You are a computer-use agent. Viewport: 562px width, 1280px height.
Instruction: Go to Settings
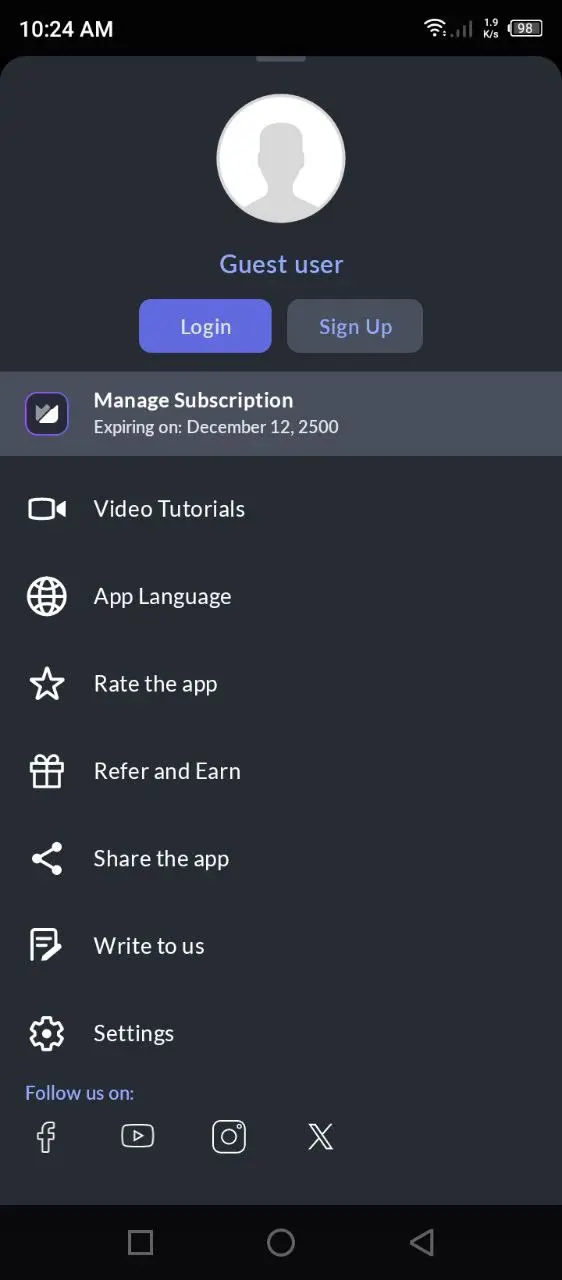(x=281, y=1033)
